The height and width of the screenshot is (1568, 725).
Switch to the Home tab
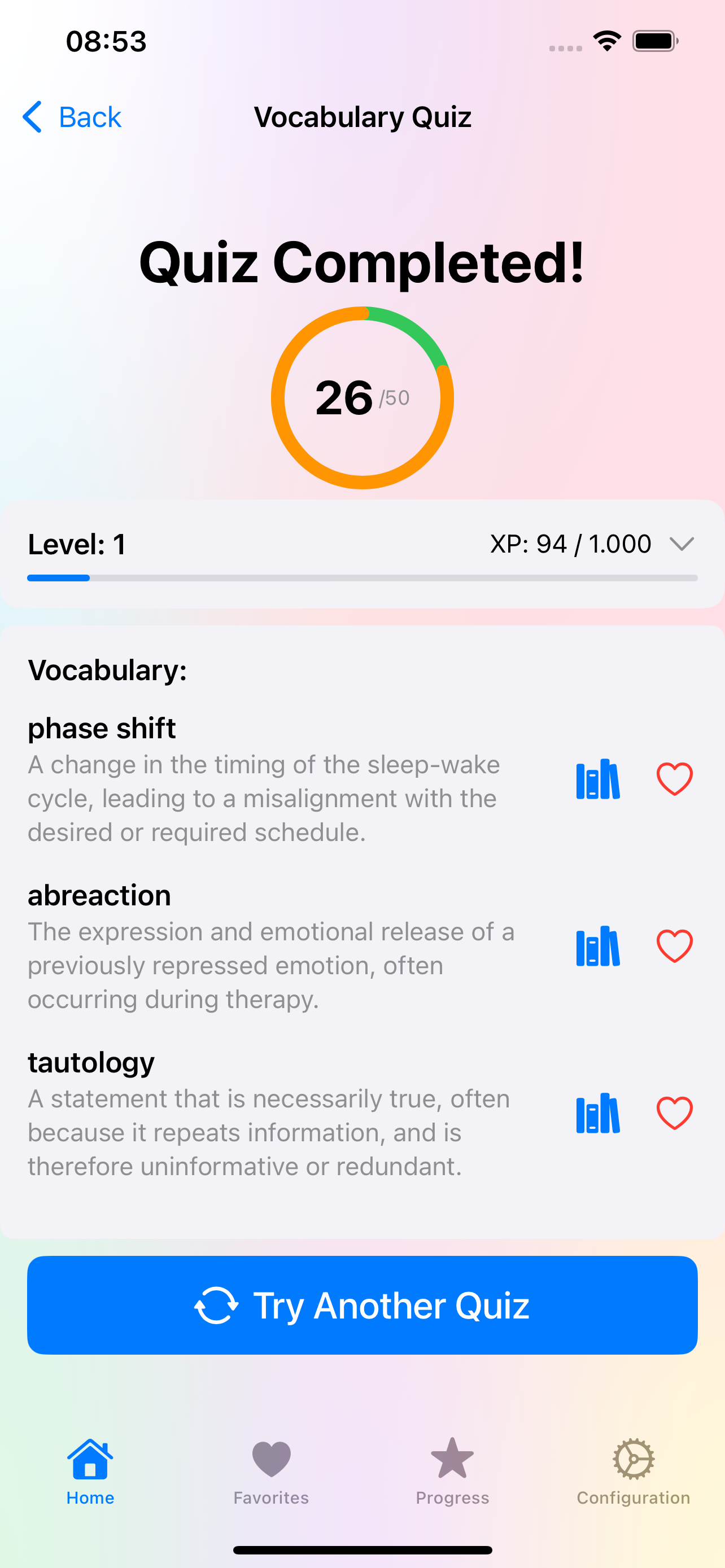(x=90, y=1470)
